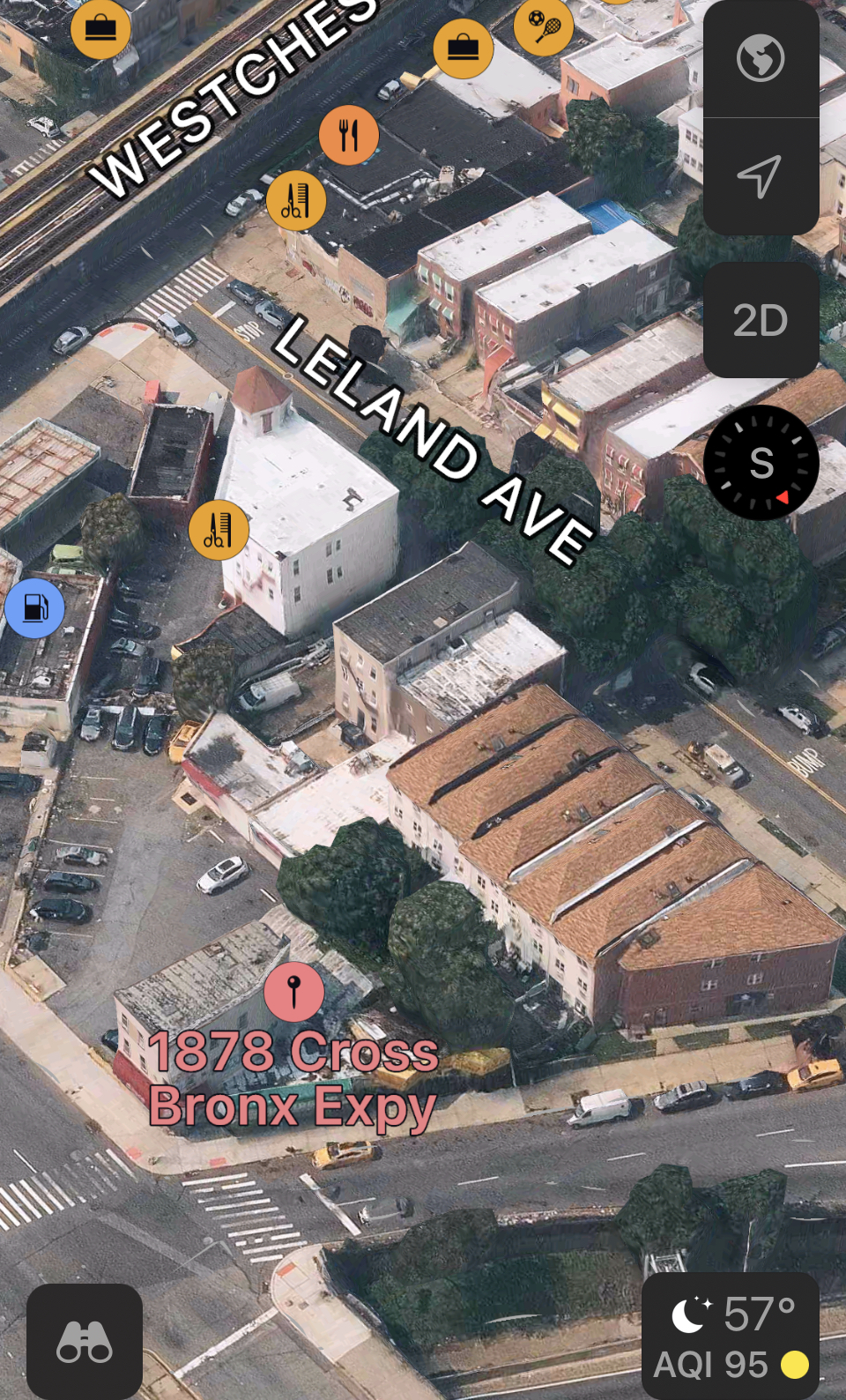Select briefcase marker next to restaurant marker
846x1400 pixels.
click(463, 48)
